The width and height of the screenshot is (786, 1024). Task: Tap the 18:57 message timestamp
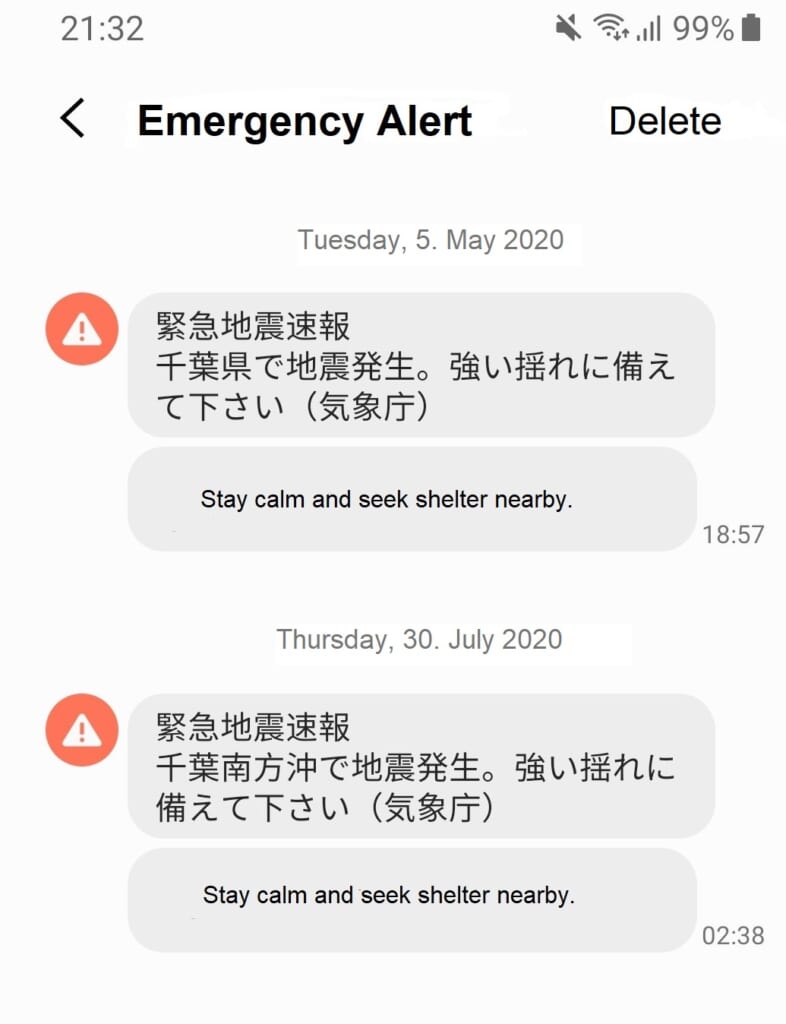(734, 536)
